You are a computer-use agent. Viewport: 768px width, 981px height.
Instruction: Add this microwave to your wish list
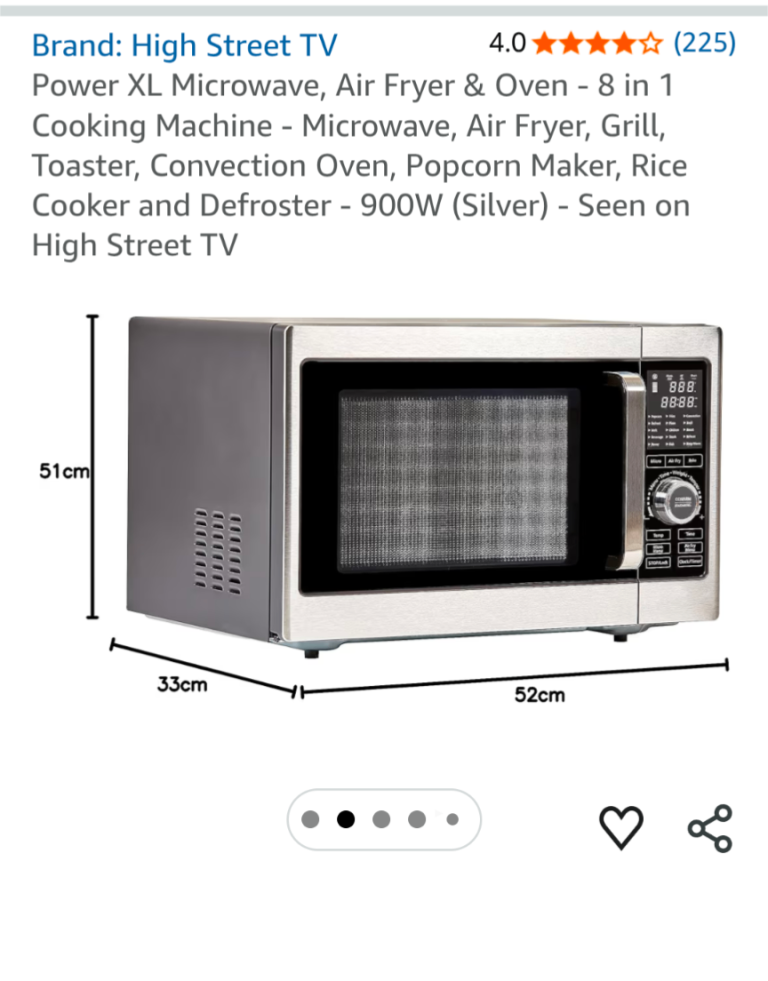click(x=620, y=827)
